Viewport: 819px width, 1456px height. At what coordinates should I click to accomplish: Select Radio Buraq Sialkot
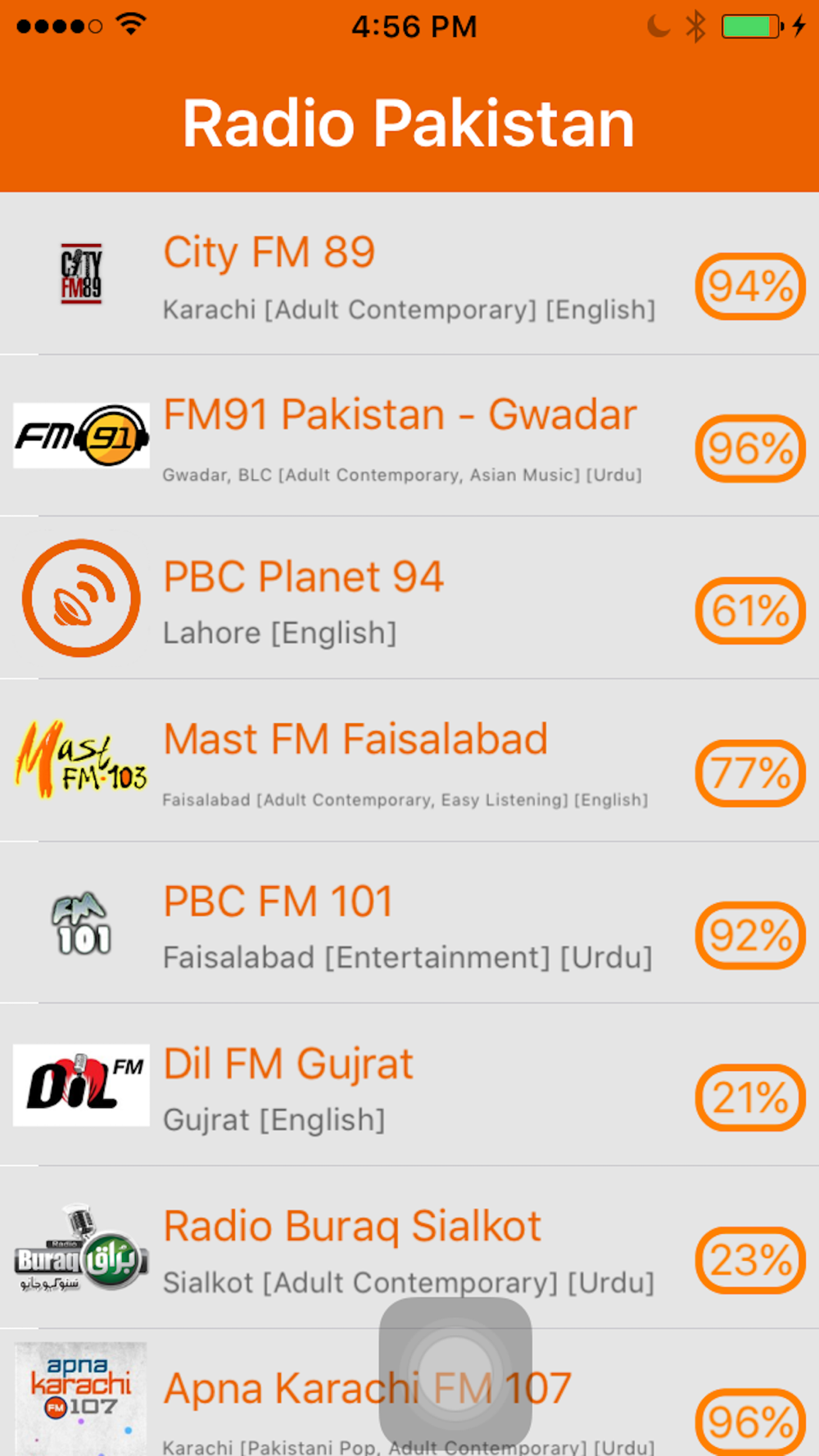tap(409, 1247)
